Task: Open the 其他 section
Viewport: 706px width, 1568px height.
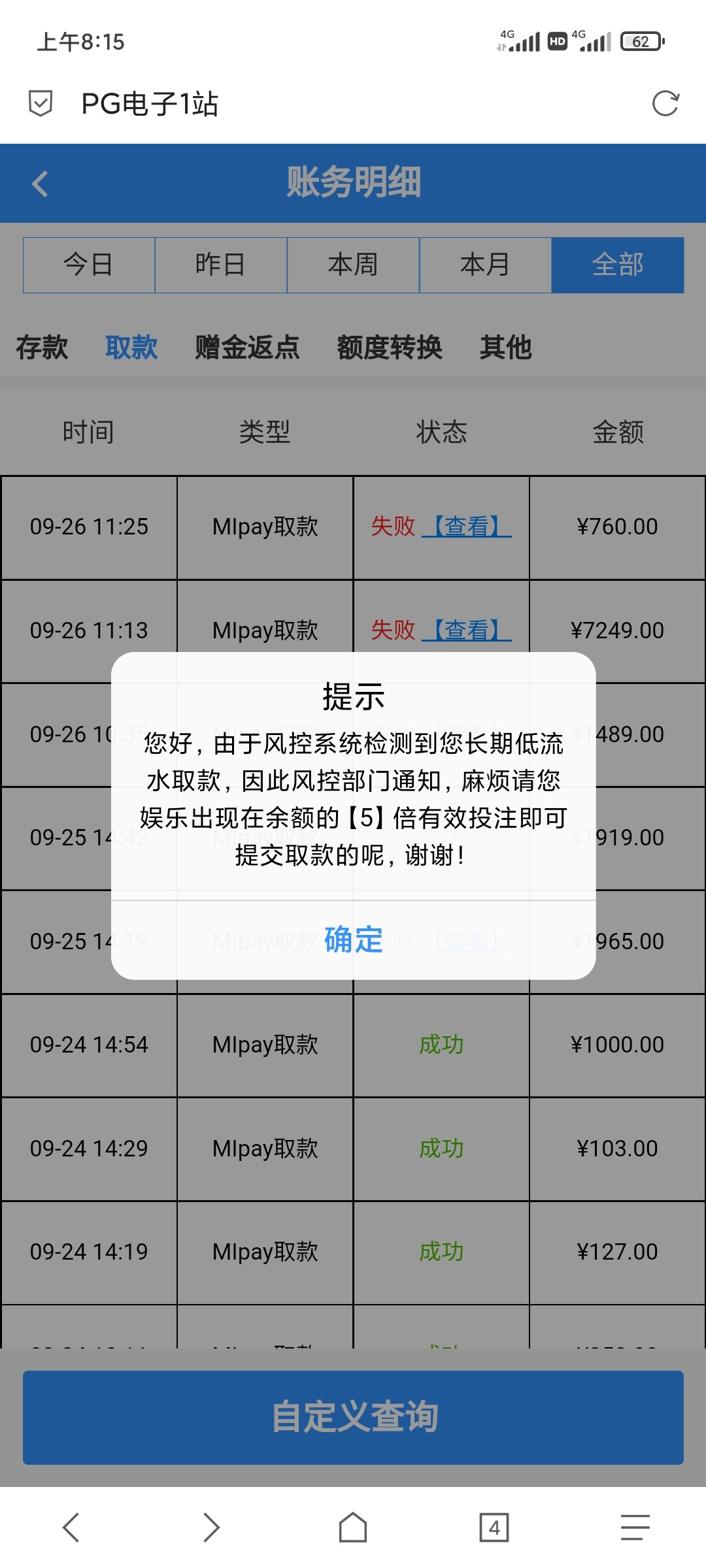Action: (x=507, y=348)
